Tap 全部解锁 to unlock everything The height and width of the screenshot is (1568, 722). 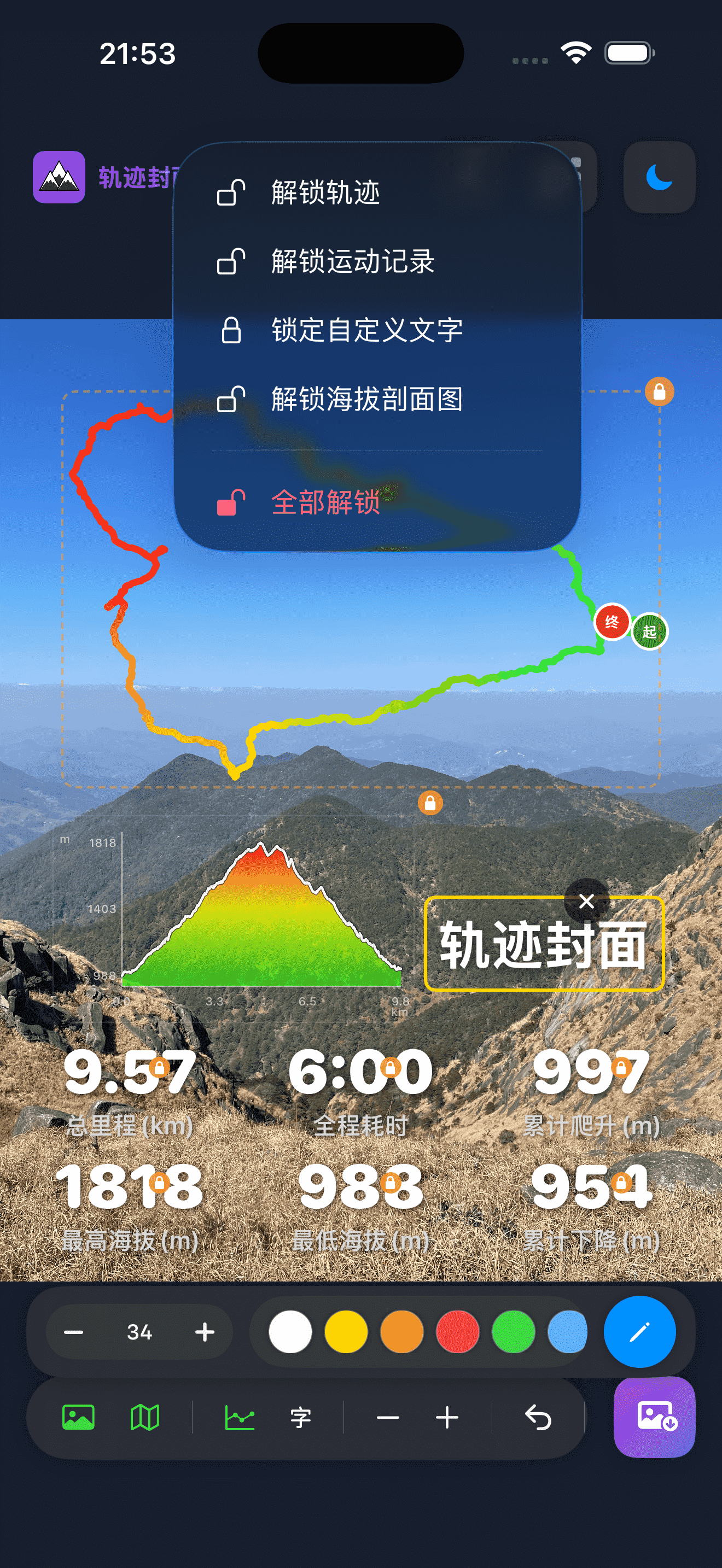click(325, 503)
